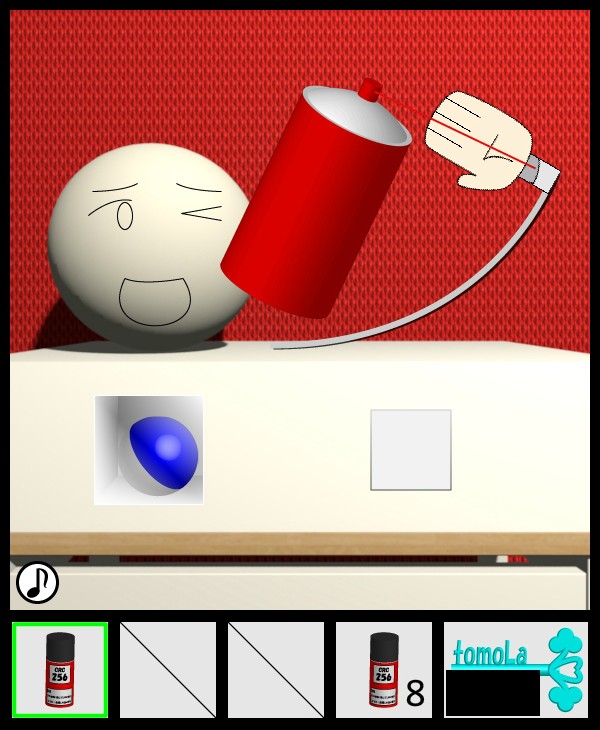The height and width of the screenshot is (730, 600).
Task: Select the third empty inventory slot
Action: point(276,669)
